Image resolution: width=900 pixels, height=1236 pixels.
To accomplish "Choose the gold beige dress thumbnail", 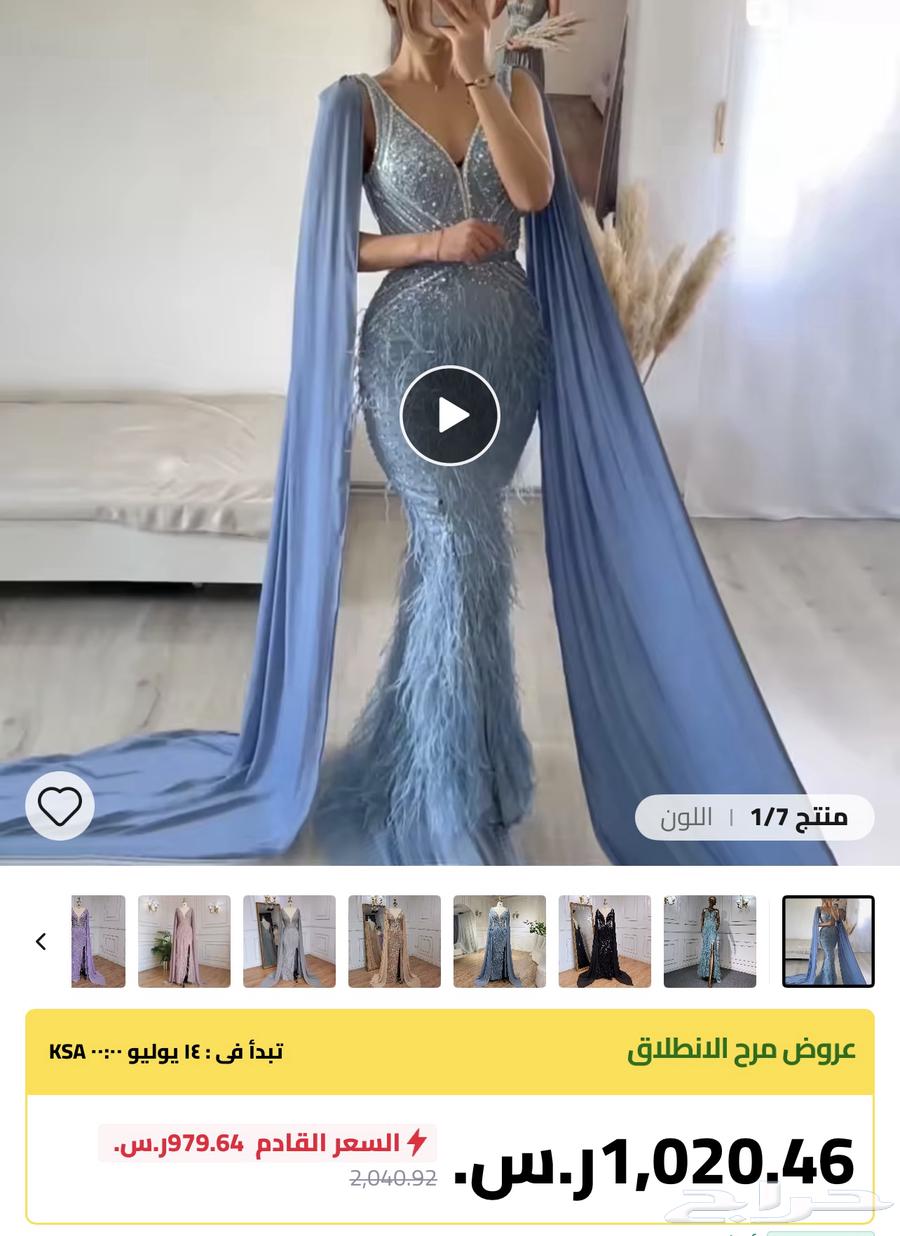I will point(394,942).
